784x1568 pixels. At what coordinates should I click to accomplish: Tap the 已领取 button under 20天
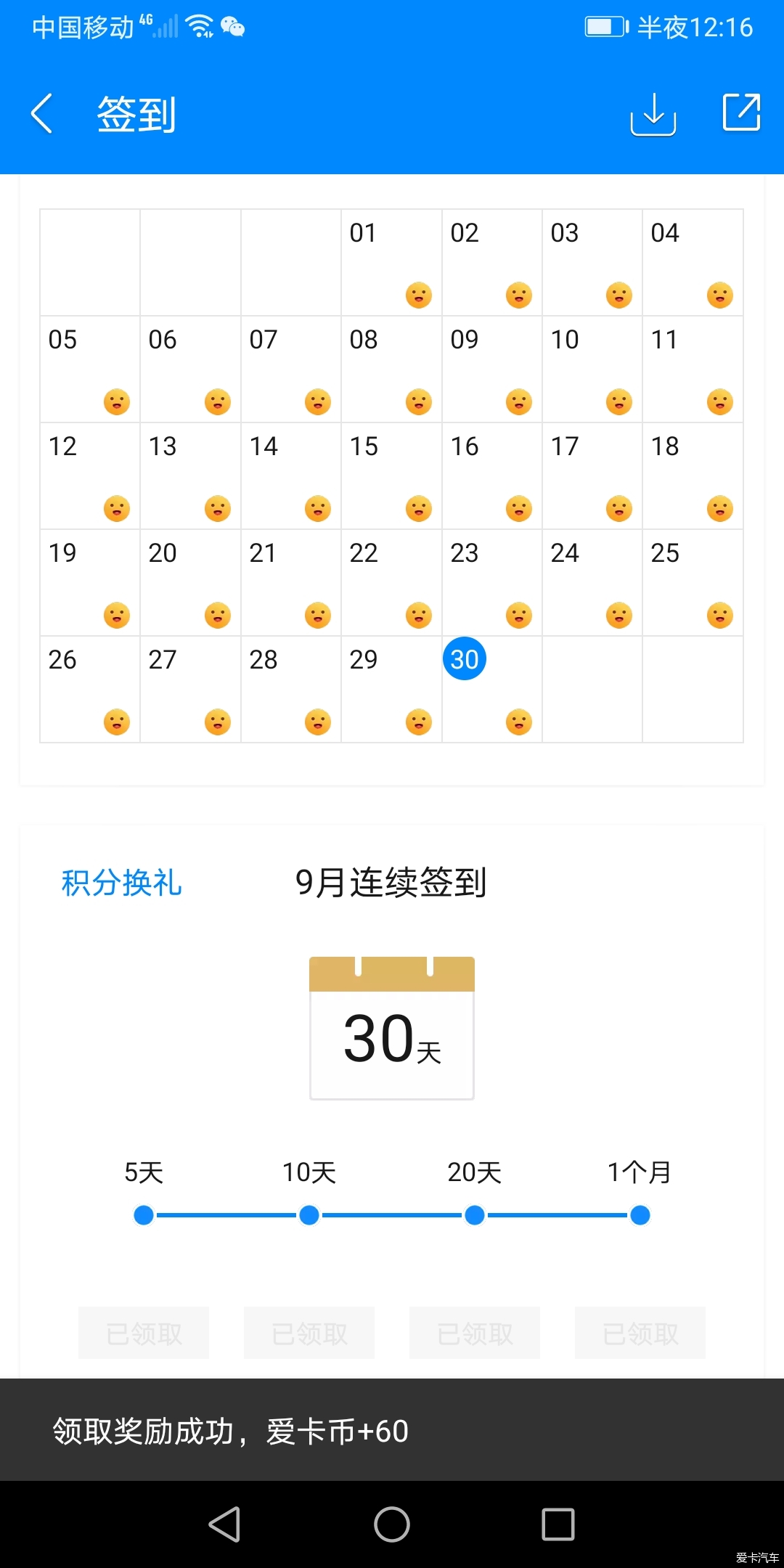pos(475,1333)
